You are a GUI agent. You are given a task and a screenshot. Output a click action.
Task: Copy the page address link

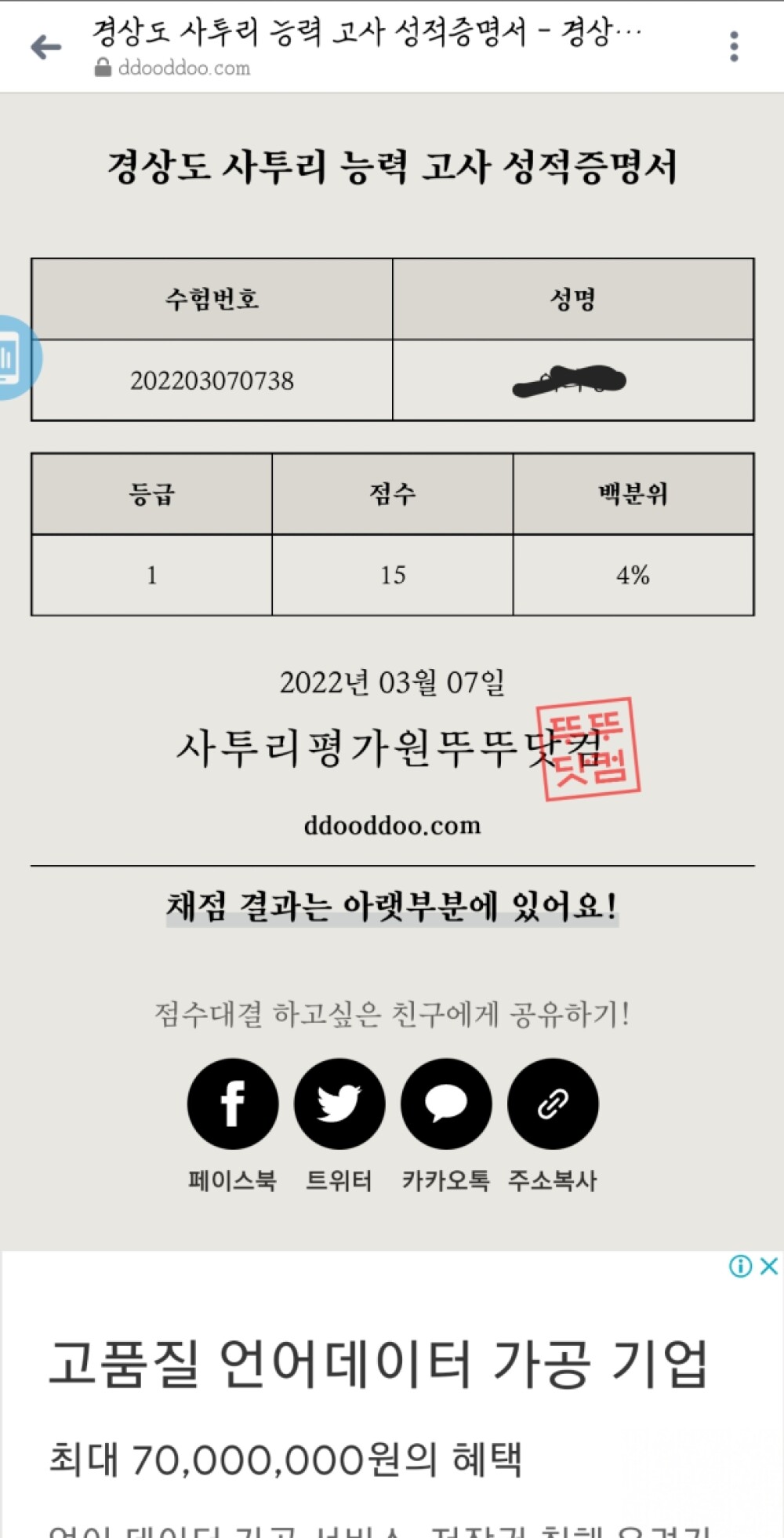553,1104
